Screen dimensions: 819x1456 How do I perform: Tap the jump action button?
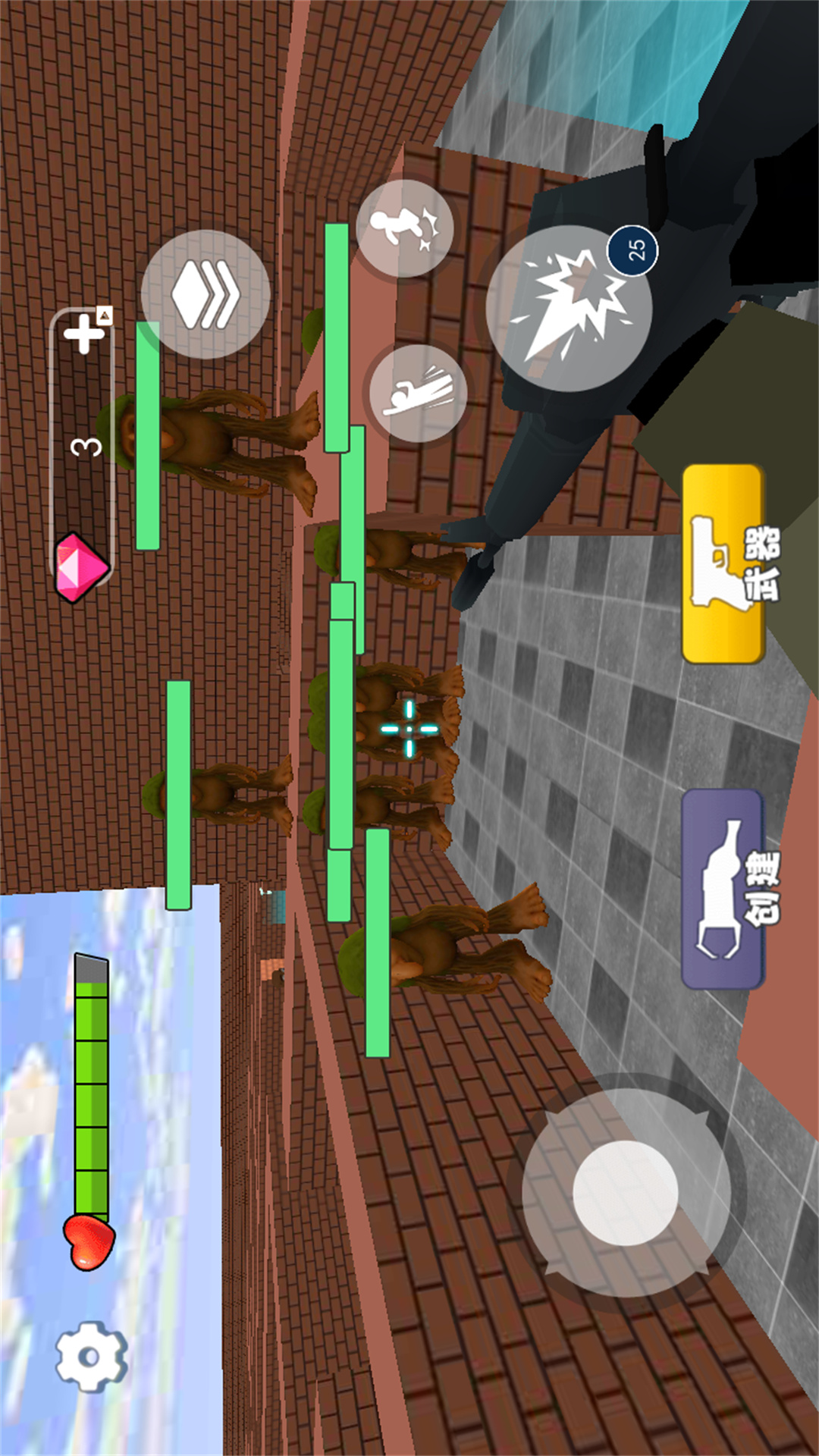[x=405, y=228]
